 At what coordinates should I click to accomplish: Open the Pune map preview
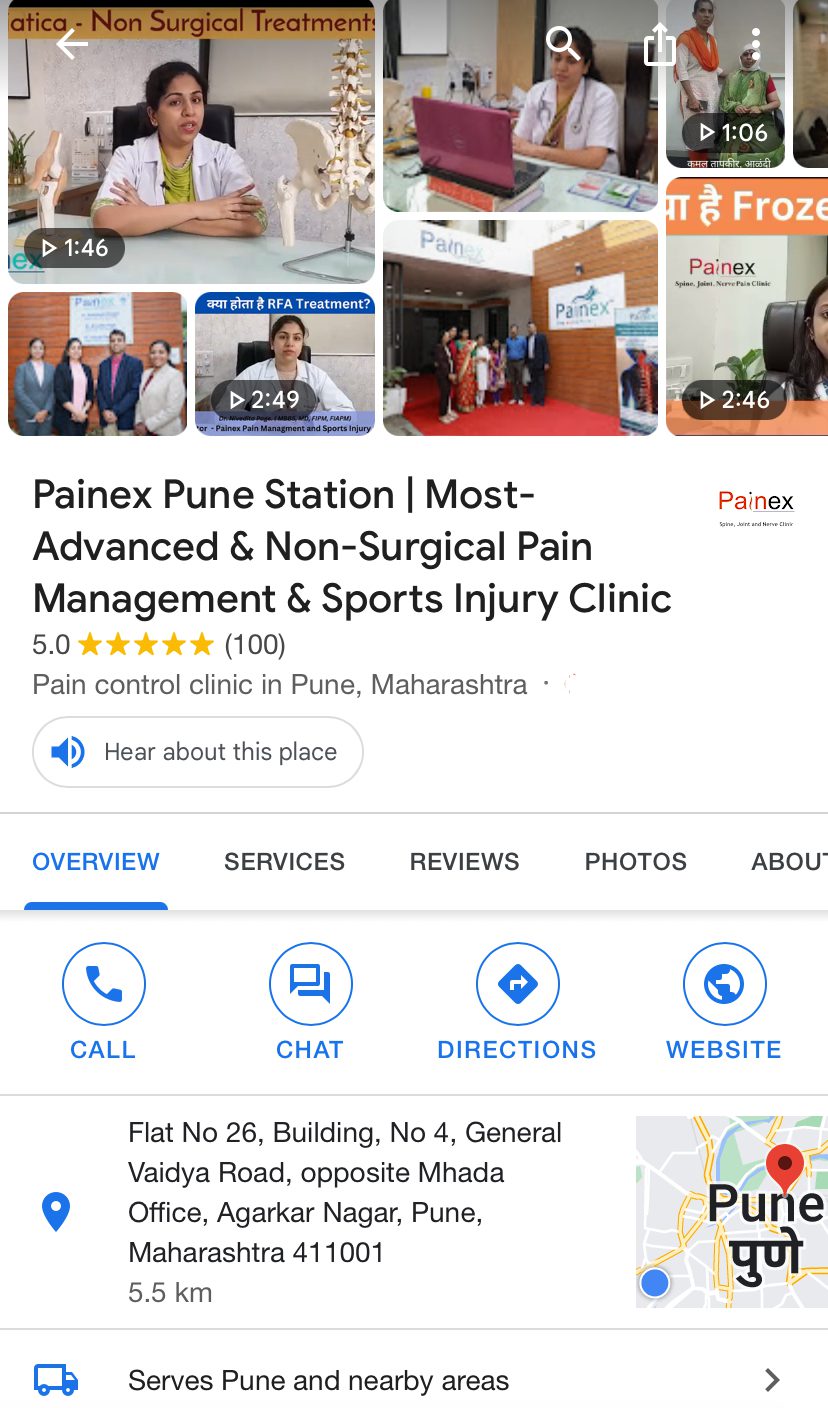tap(732, 1212)
